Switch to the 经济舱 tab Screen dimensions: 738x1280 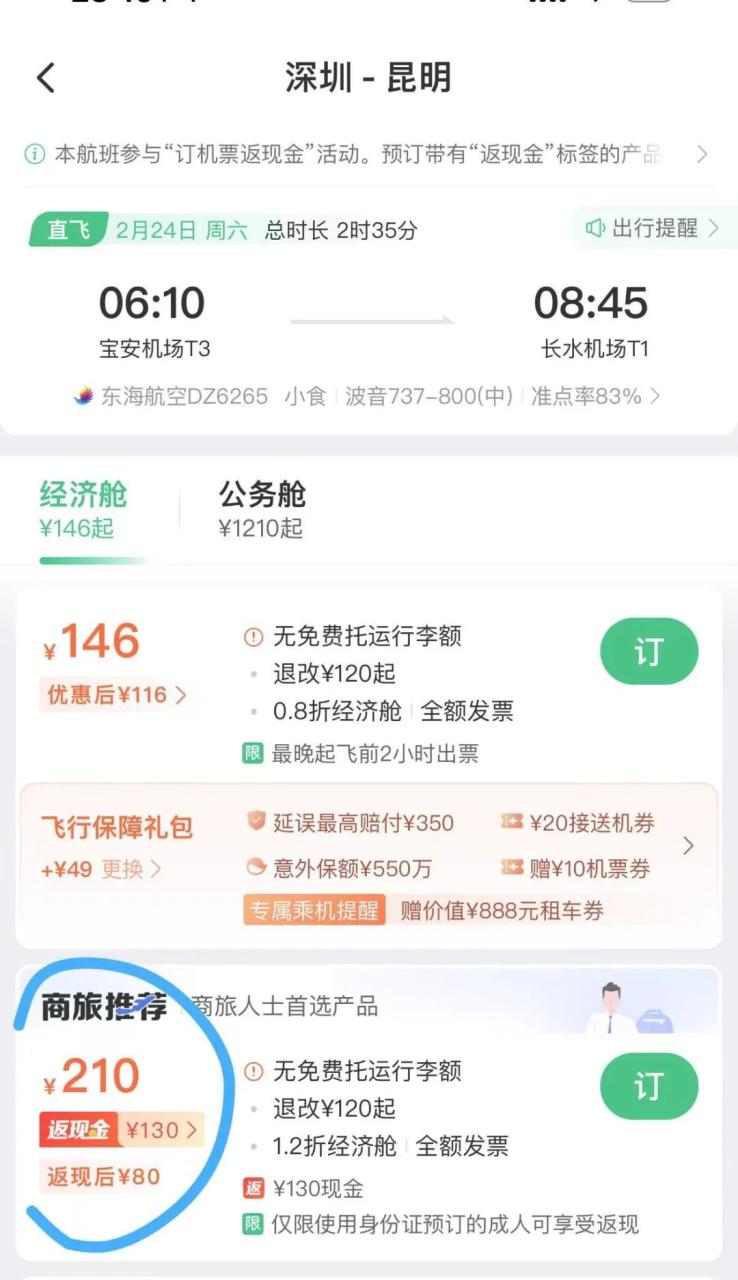pyautogui.click(x=84, y=509)
